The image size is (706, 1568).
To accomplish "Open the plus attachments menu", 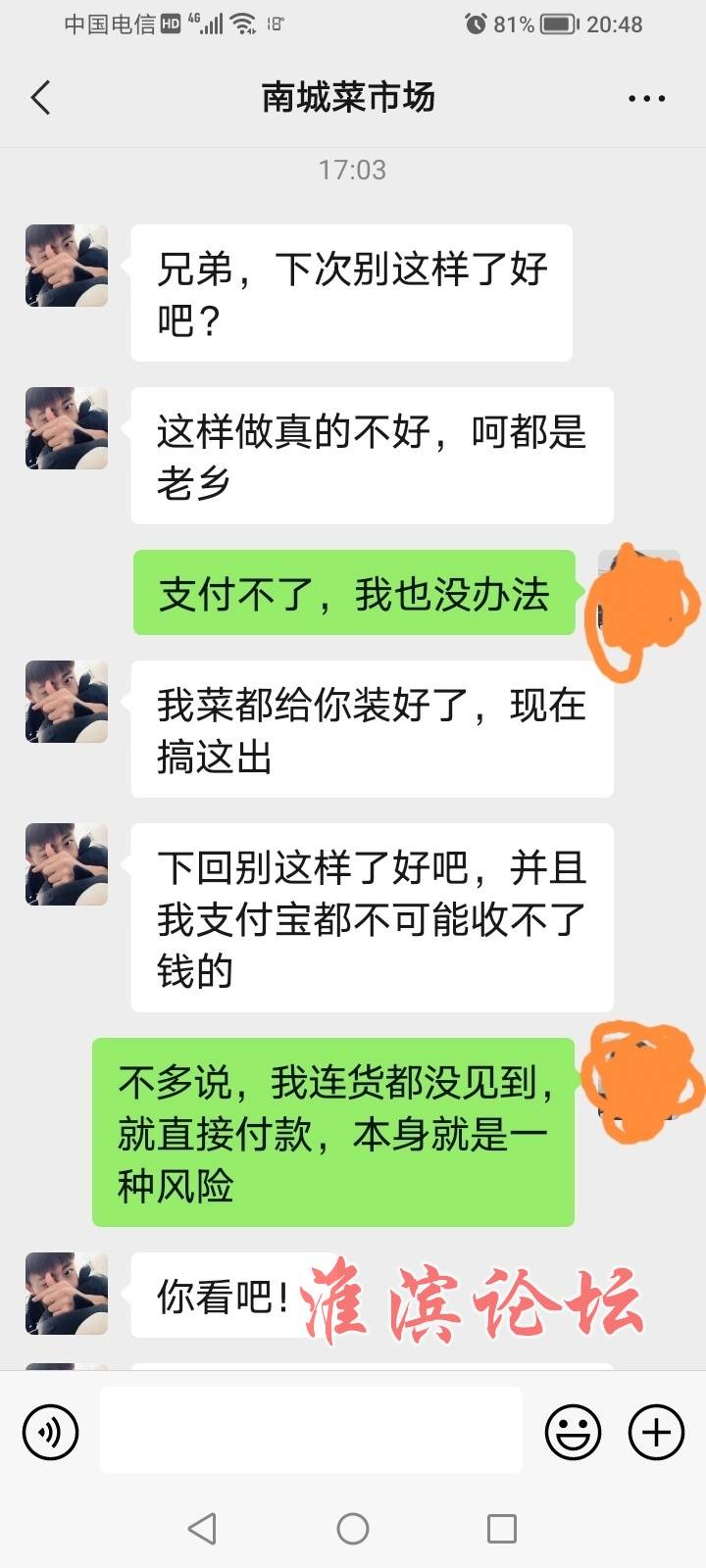I will [656, 1433].
